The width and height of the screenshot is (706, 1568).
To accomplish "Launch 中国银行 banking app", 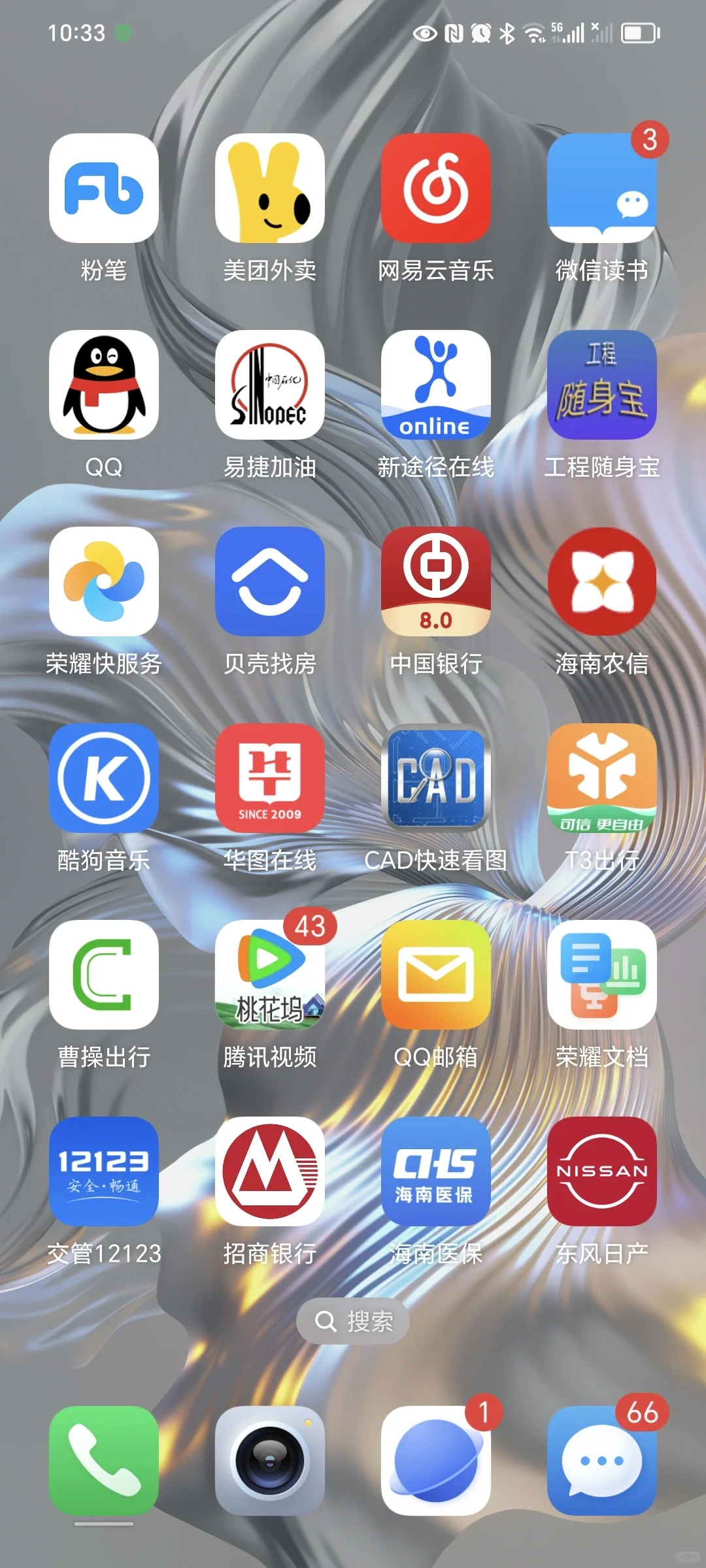I will pyautogui.click(x=435, y=581).
